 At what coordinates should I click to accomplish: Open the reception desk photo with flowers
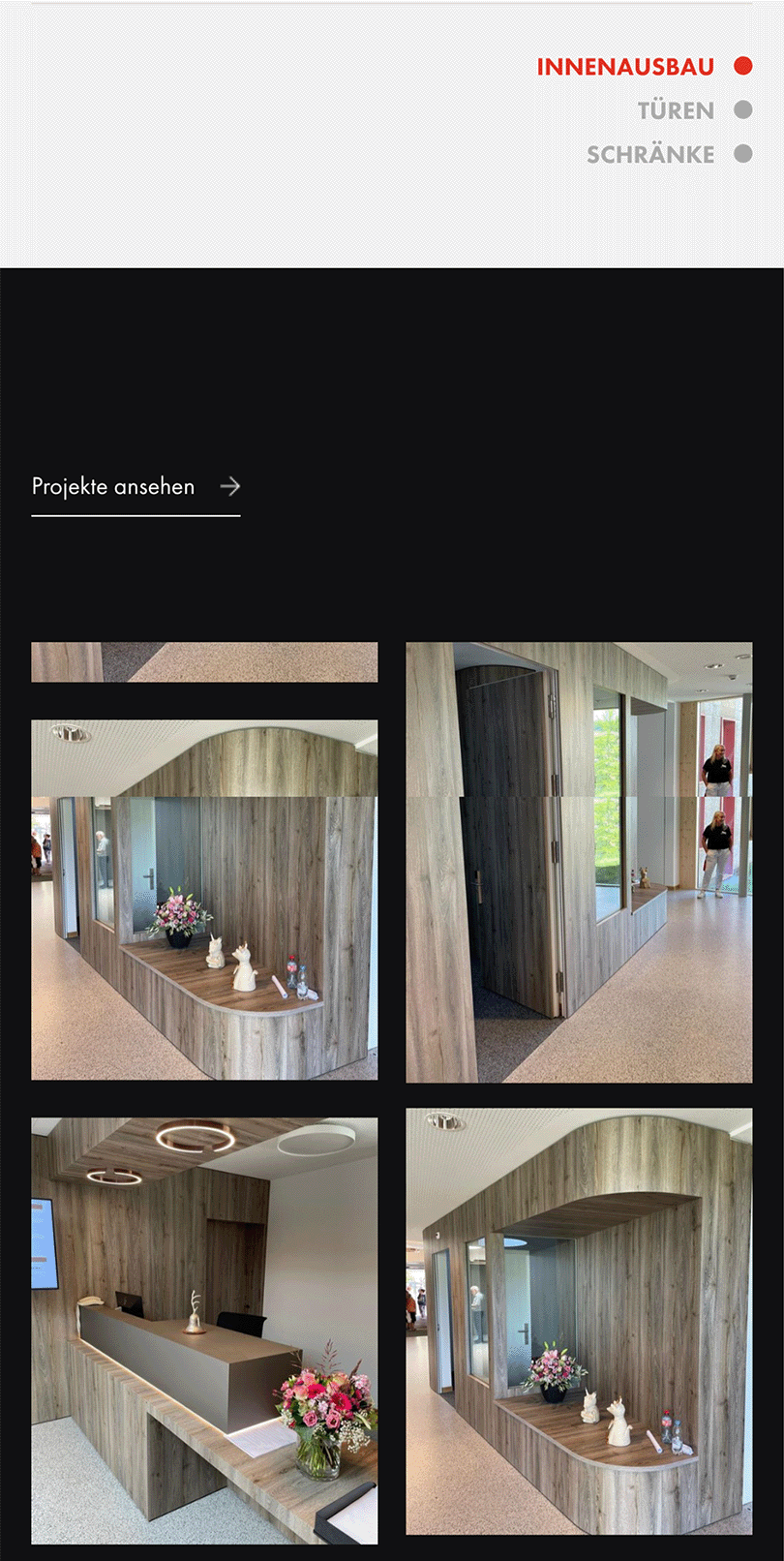pos(204,1331)
